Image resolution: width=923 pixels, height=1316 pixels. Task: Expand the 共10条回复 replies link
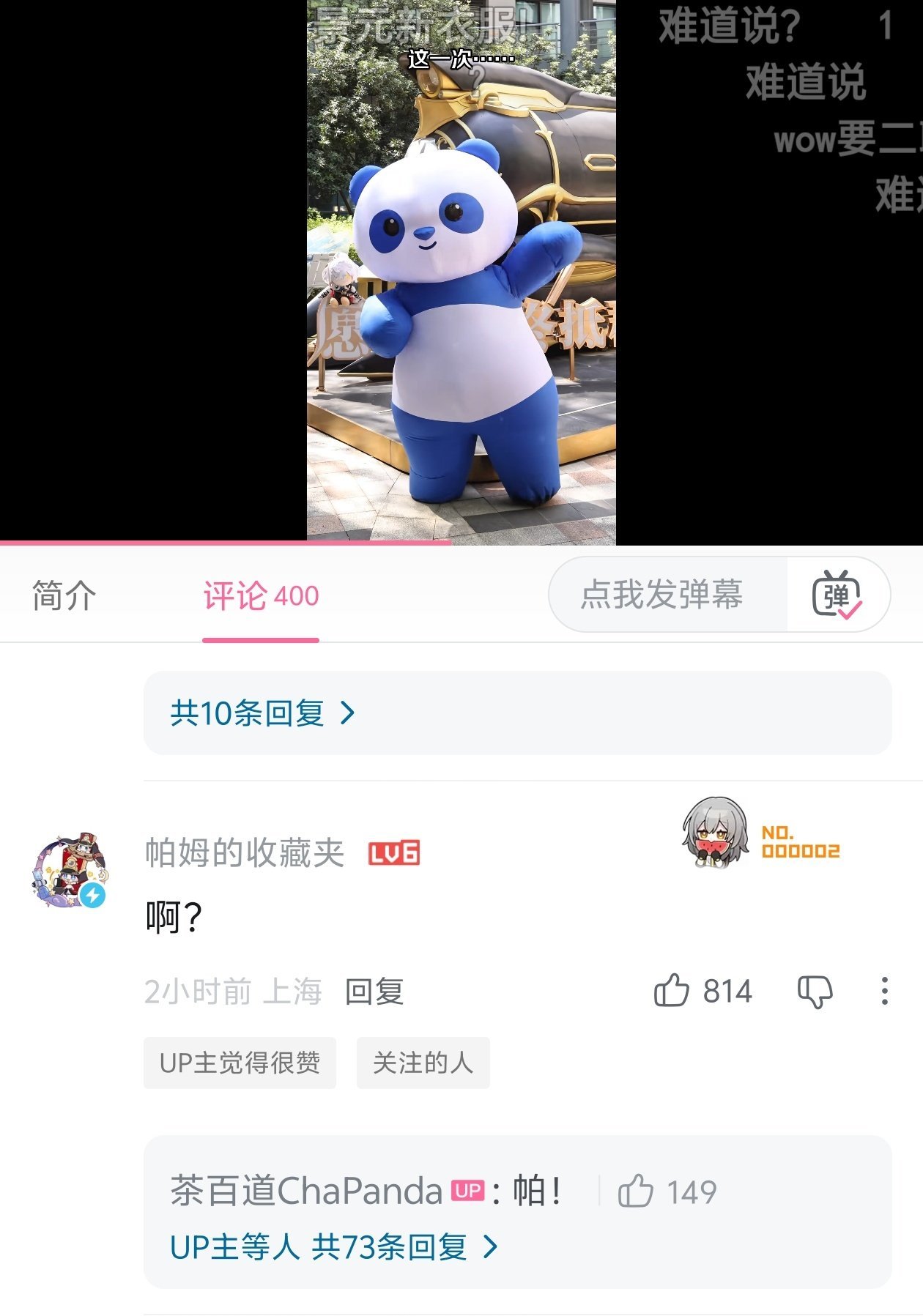tap(262, 713)
